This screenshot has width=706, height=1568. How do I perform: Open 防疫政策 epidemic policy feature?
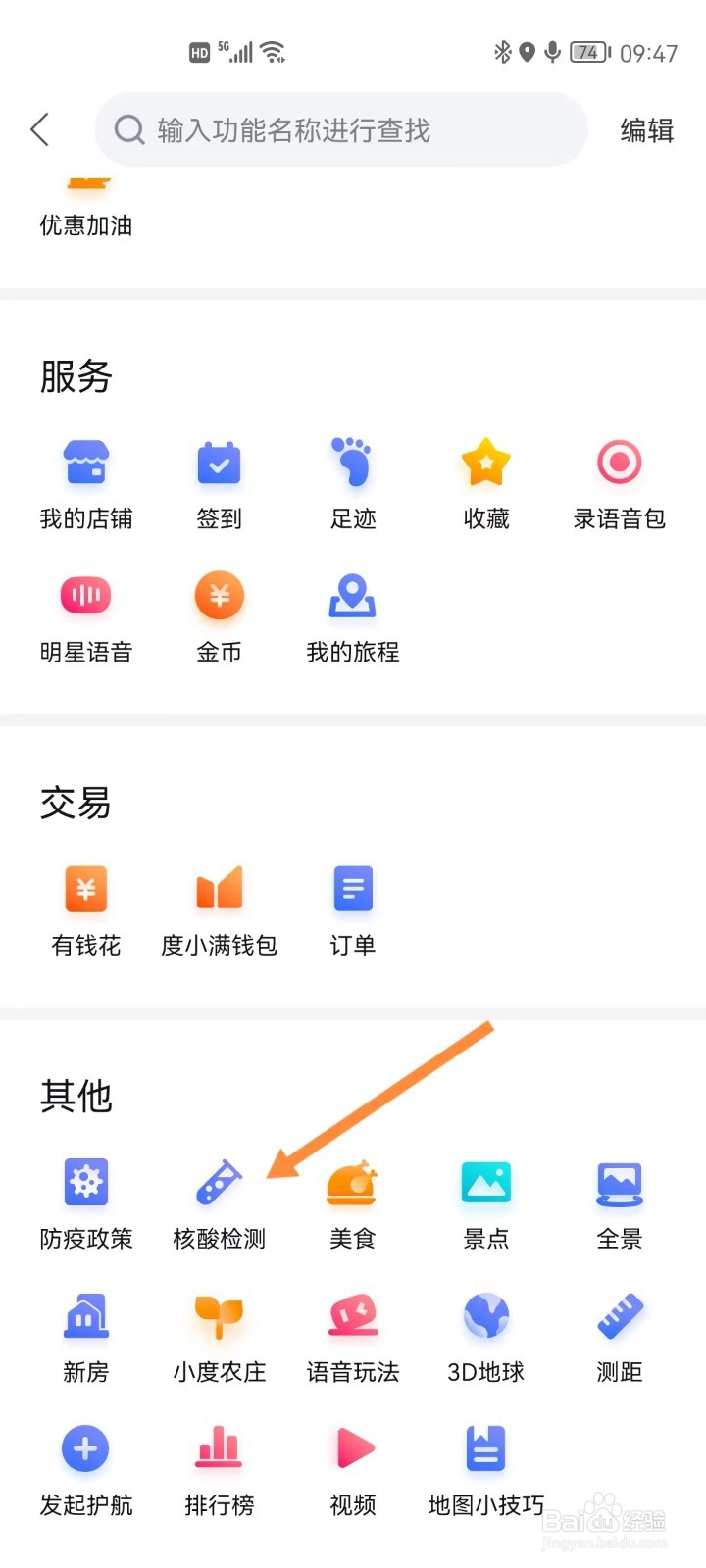(85, 1186)
